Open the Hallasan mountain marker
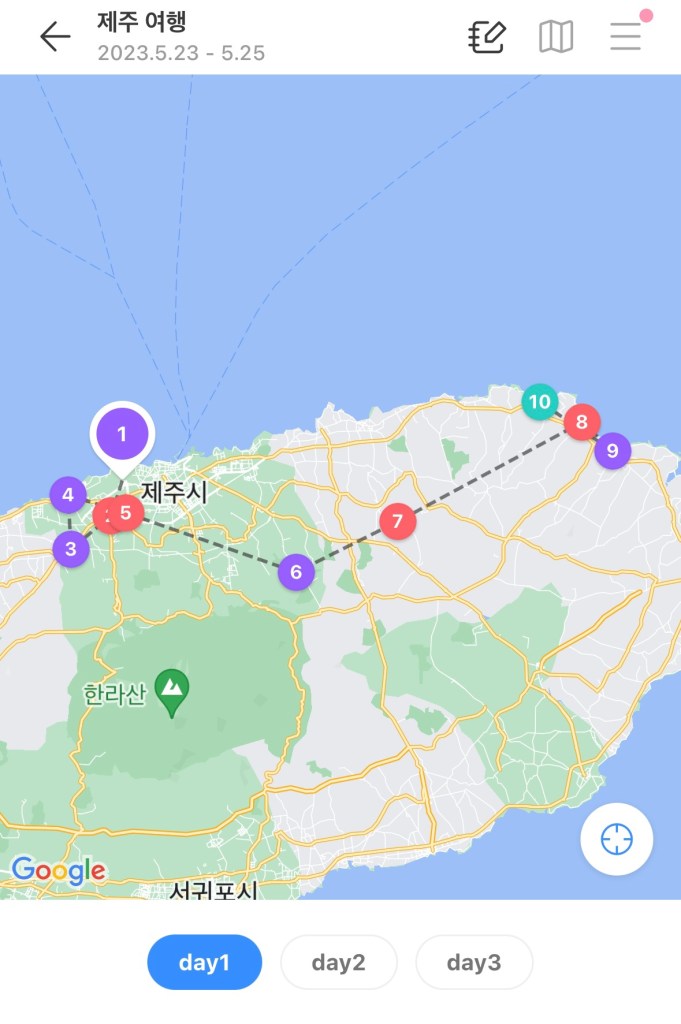This screenshot has width=681, height=1024. [174, 689]
